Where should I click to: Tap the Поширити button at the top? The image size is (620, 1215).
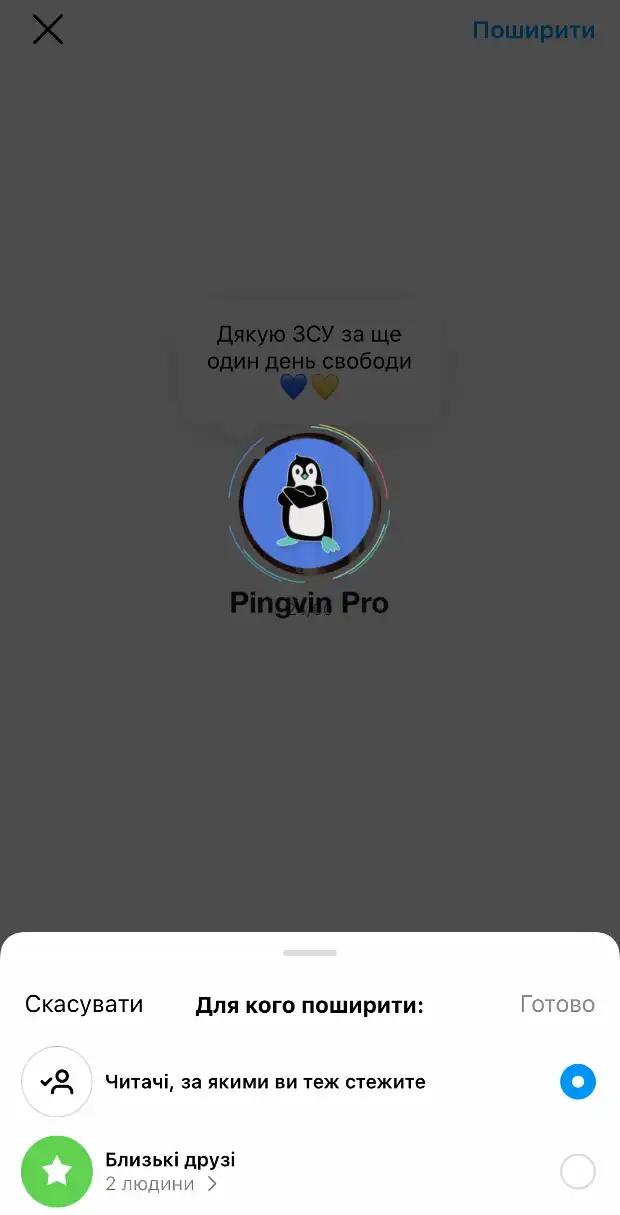533,30
